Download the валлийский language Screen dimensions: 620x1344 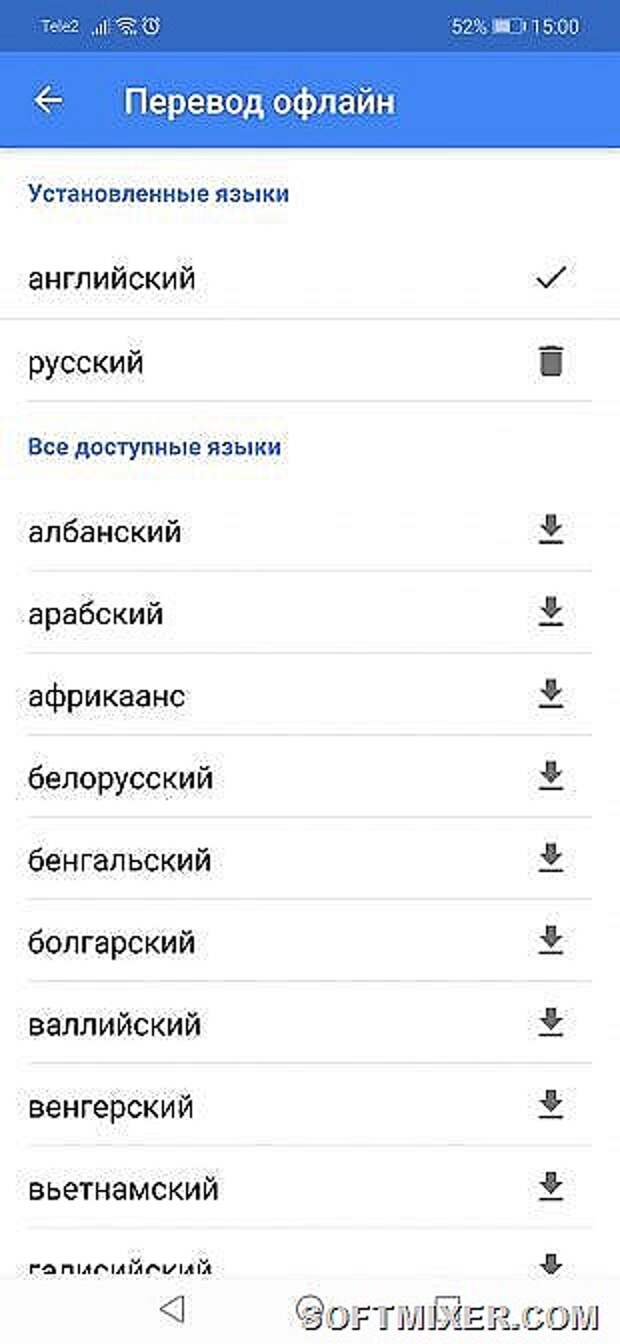[x=551, y=1021]
